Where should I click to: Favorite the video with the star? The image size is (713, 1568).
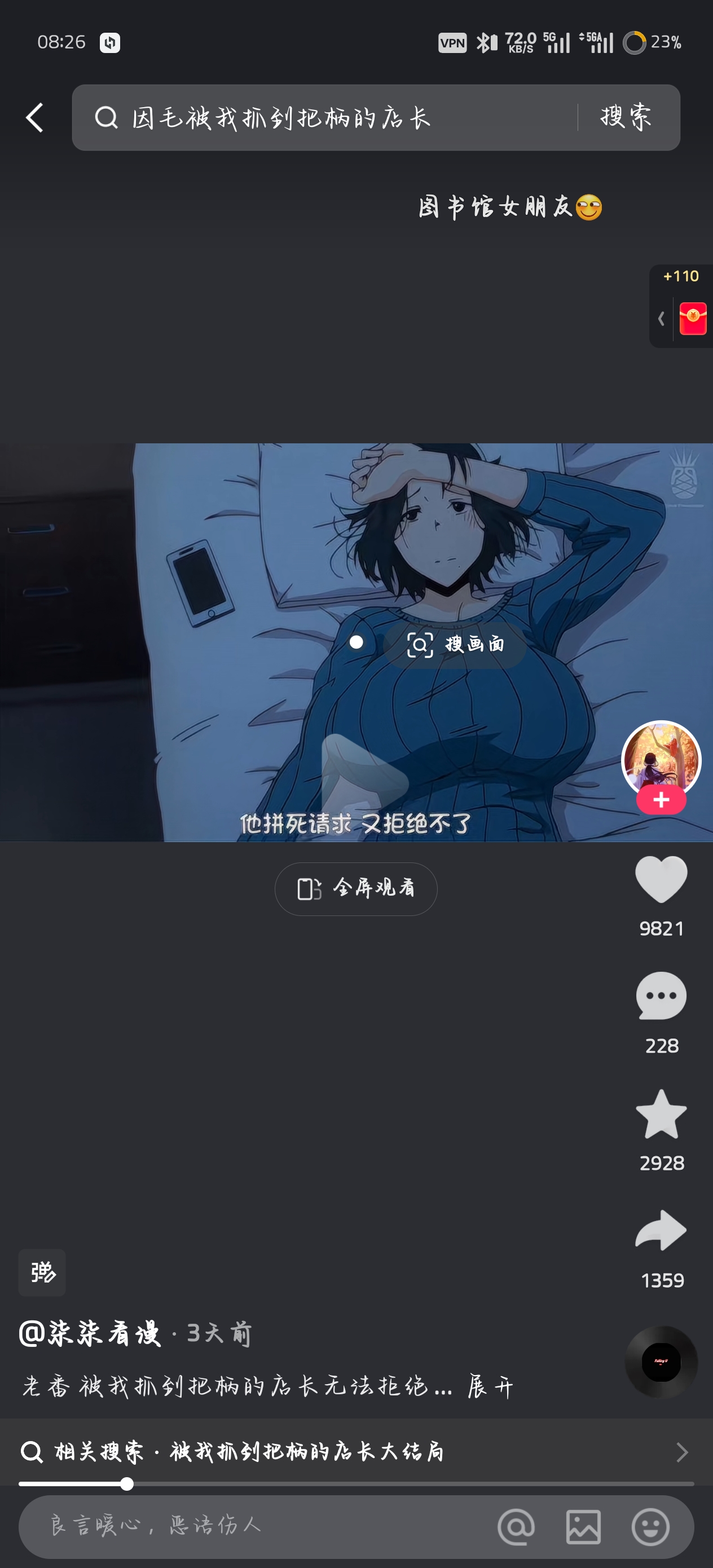point(661,1115)
